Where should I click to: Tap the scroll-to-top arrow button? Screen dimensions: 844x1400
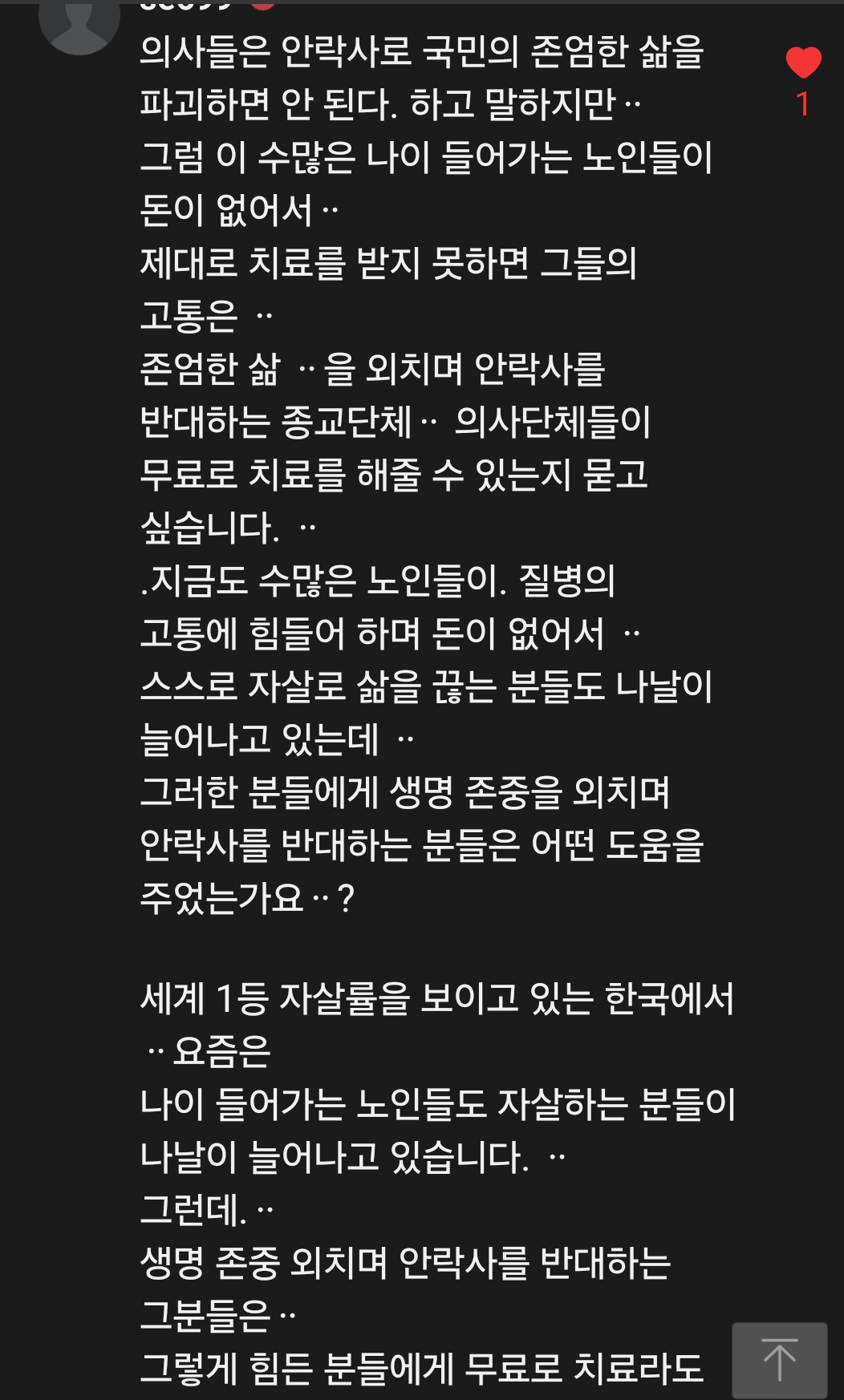(779, 1360)
